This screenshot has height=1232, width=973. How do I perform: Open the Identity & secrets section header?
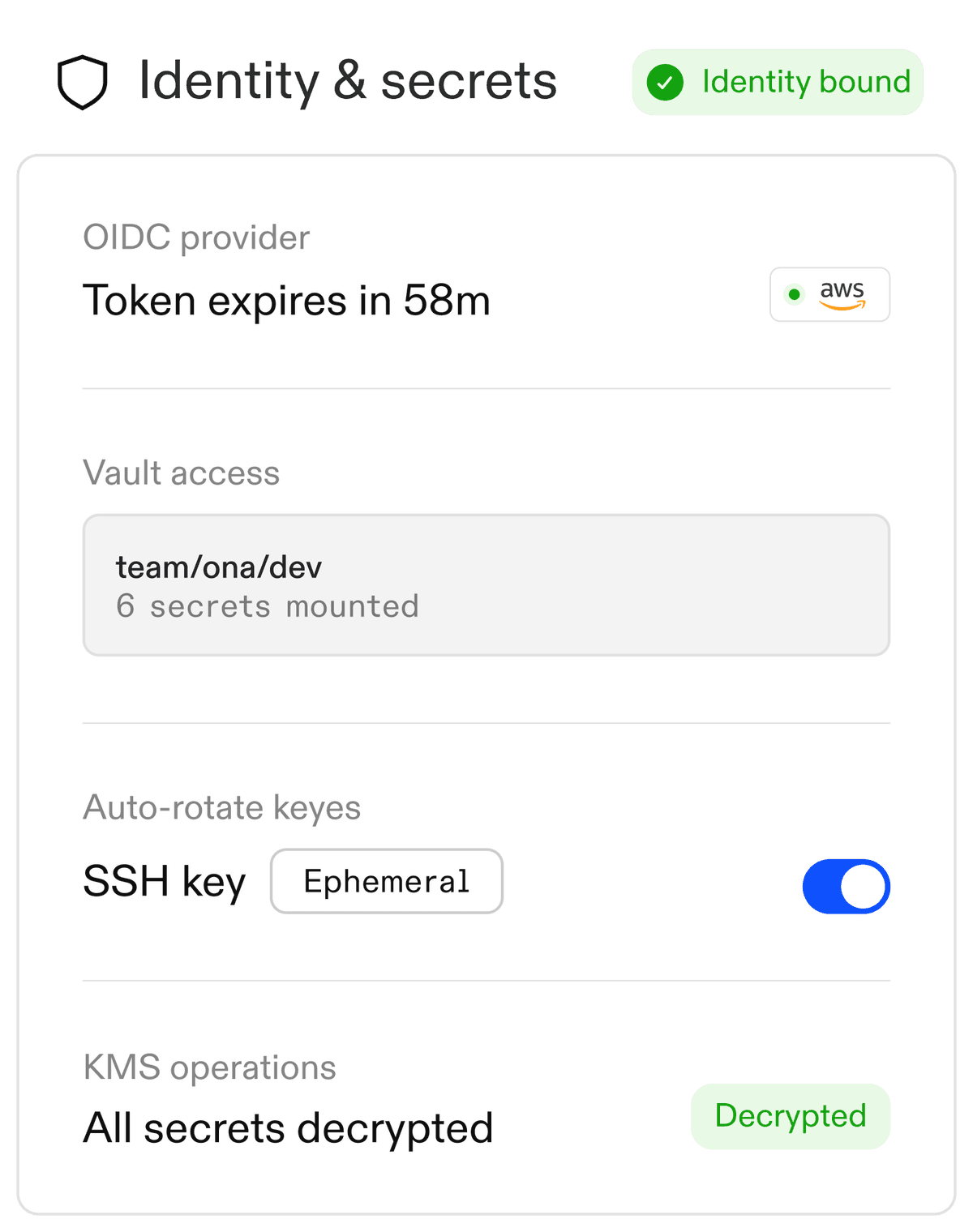347,81
